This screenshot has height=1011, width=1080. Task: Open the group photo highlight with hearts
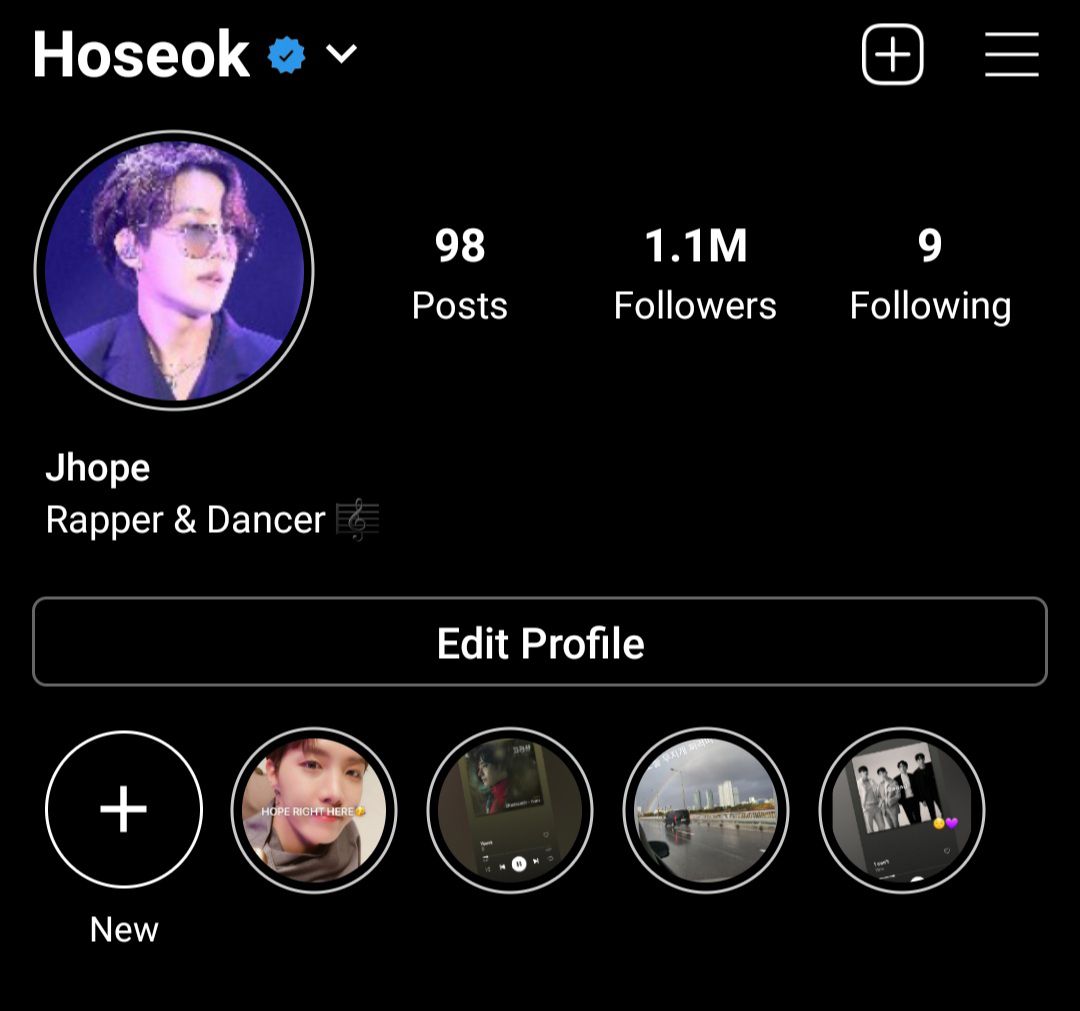pyautogui.click(x=902, y=810)
